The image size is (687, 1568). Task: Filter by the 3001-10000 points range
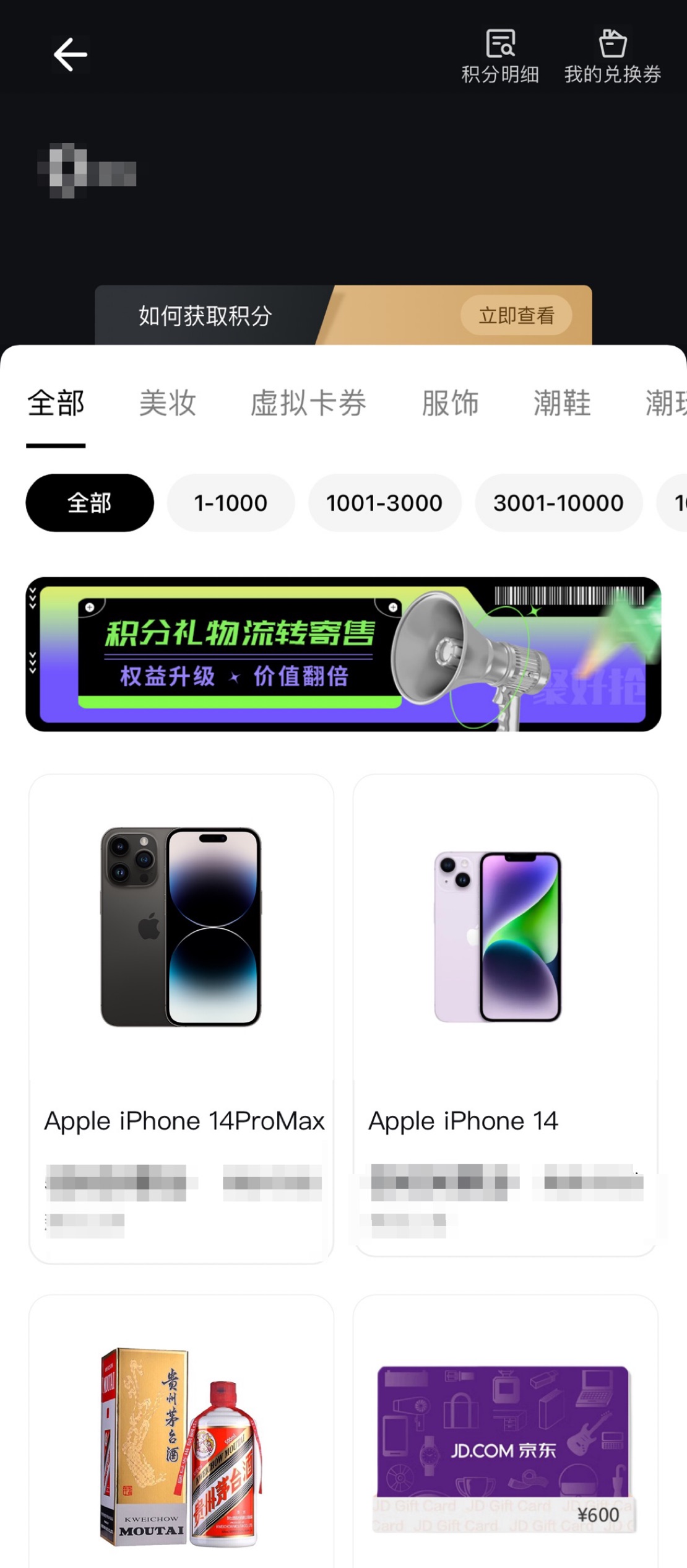[558, 503]
